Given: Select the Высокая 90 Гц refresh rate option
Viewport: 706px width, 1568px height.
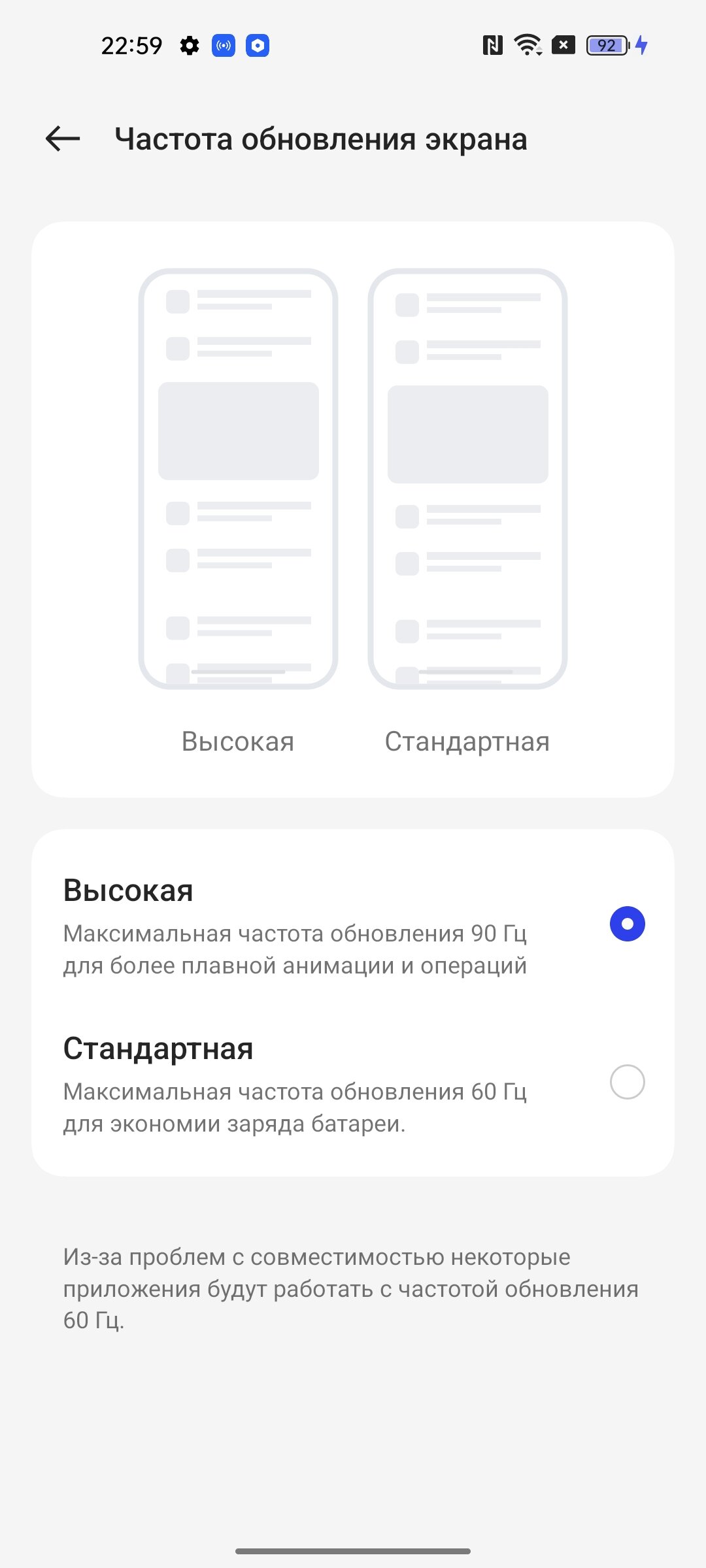Looking at the screenshot, I should click(353, 924).
